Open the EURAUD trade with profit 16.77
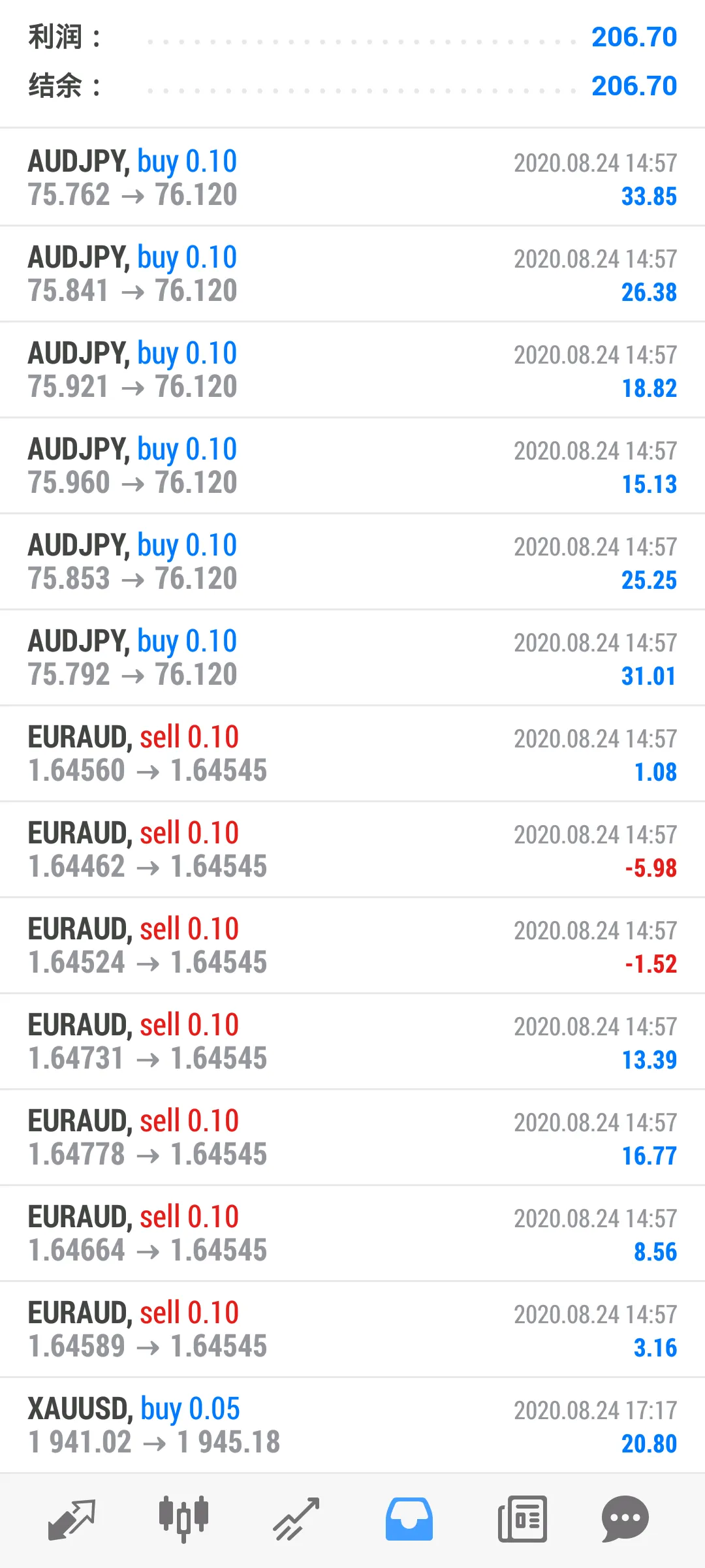This screenshot has height=1568, width=705. pyautogui.click(x=352, y=1137)
